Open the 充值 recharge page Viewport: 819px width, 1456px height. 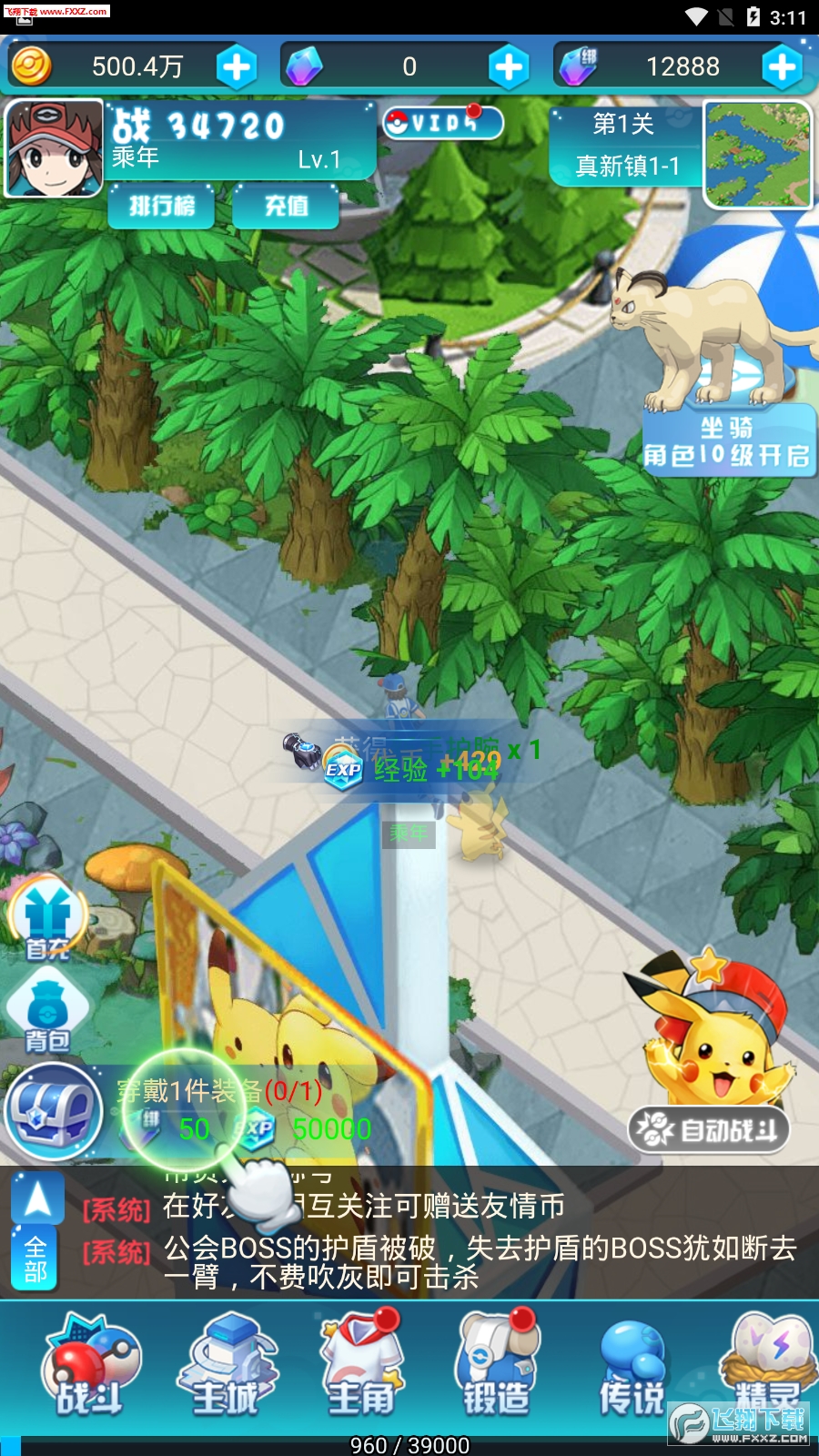(x=286, y=207)
